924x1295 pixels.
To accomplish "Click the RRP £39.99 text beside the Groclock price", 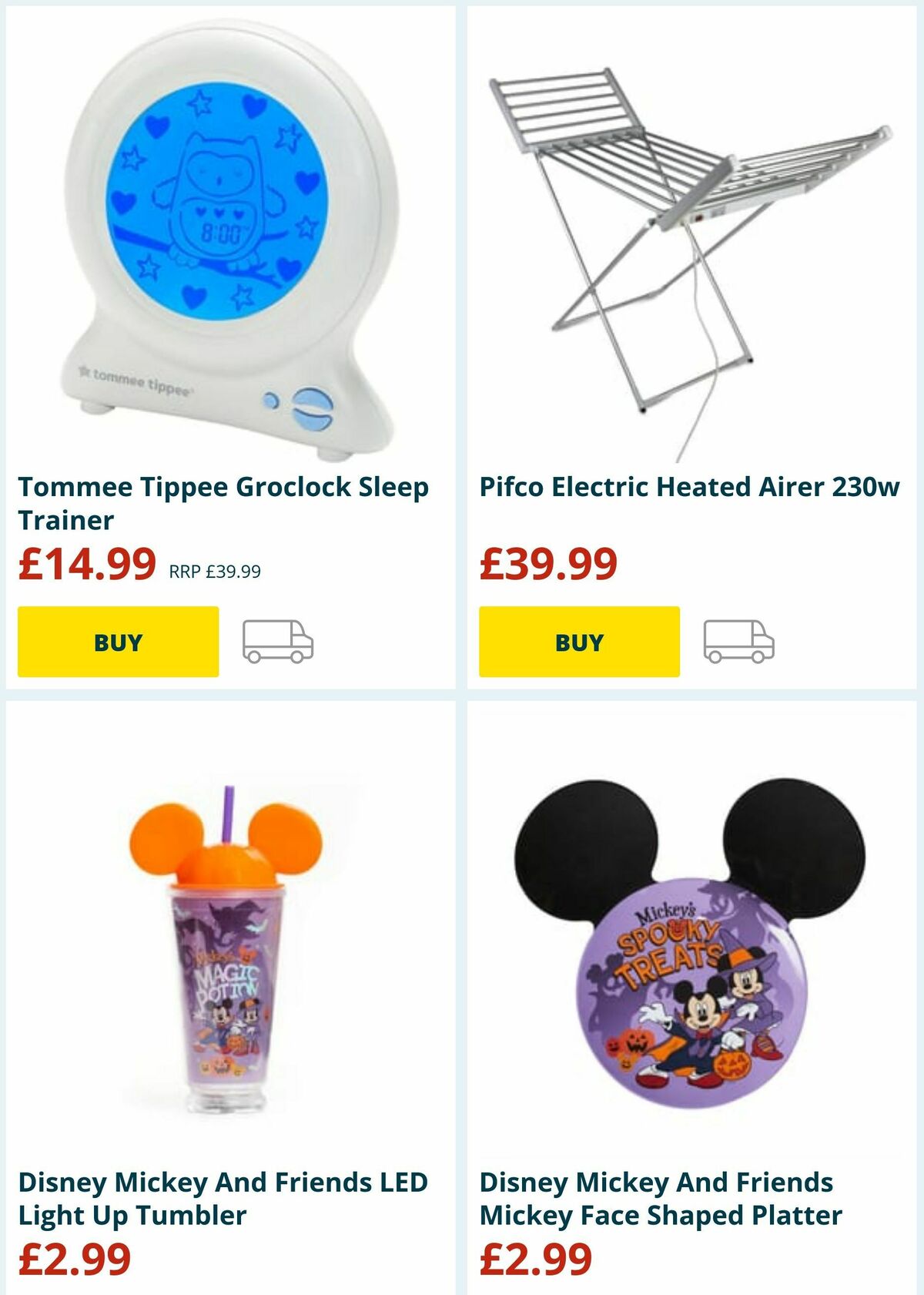I will [x=214, y=570].
